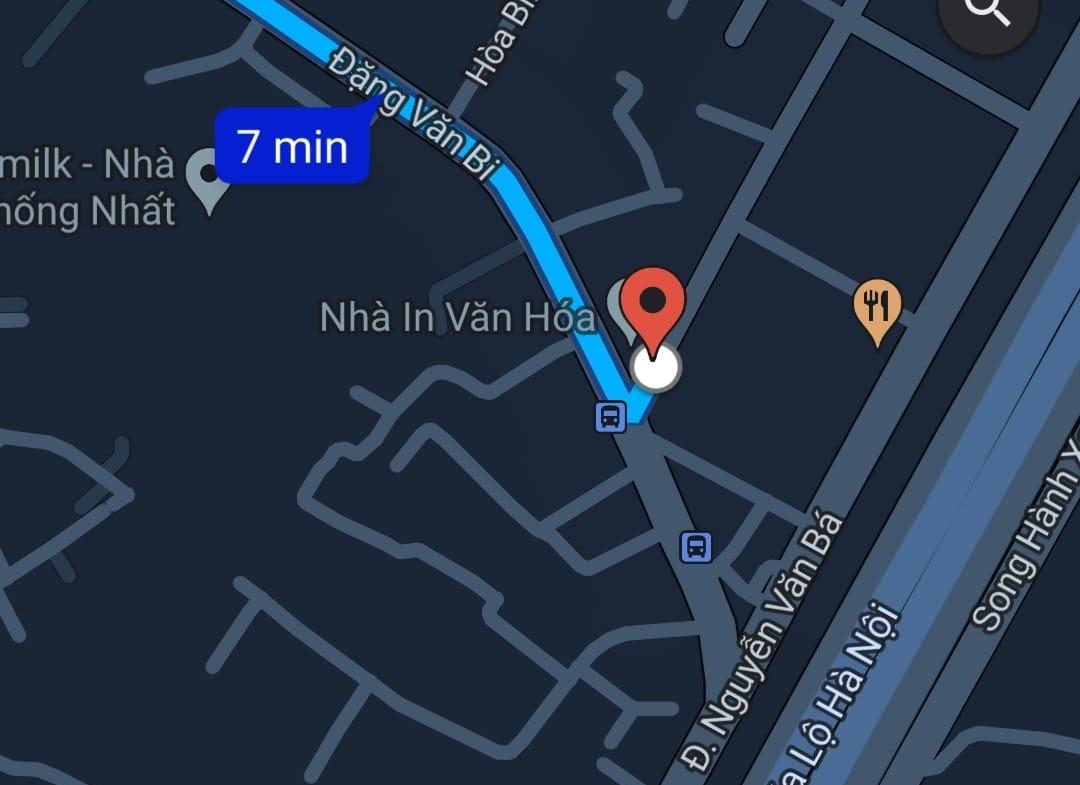The height and width of the screenshot is (785, 1080).
Task: Select the restaurant marker on the map
Action: pos(877,306)
